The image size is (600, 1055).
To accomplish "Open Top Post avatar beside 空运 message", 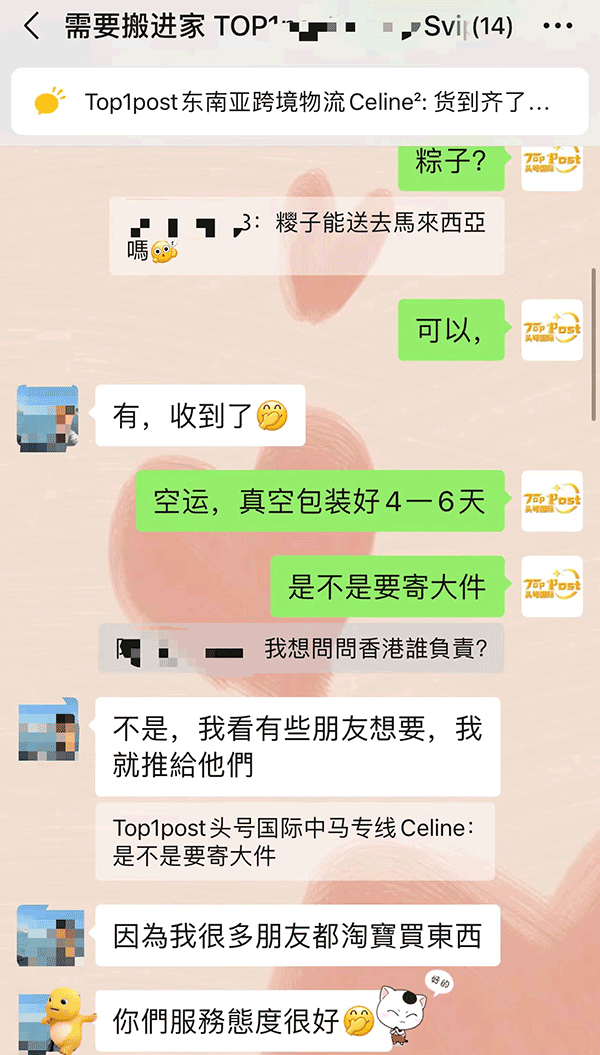I will click(x=552, y=501).
